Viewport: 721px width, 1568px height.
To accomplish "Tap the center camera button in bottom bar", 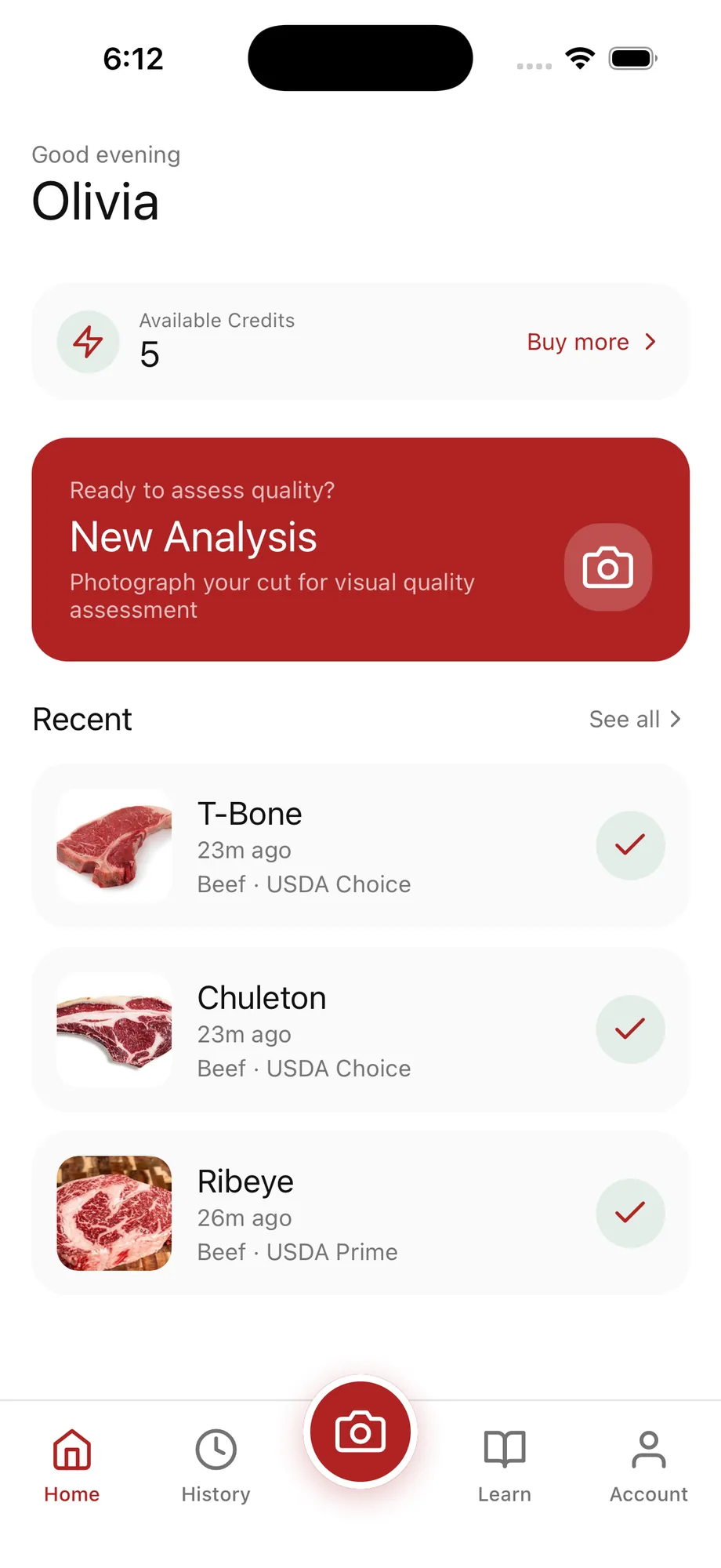I will point(360,1432).
